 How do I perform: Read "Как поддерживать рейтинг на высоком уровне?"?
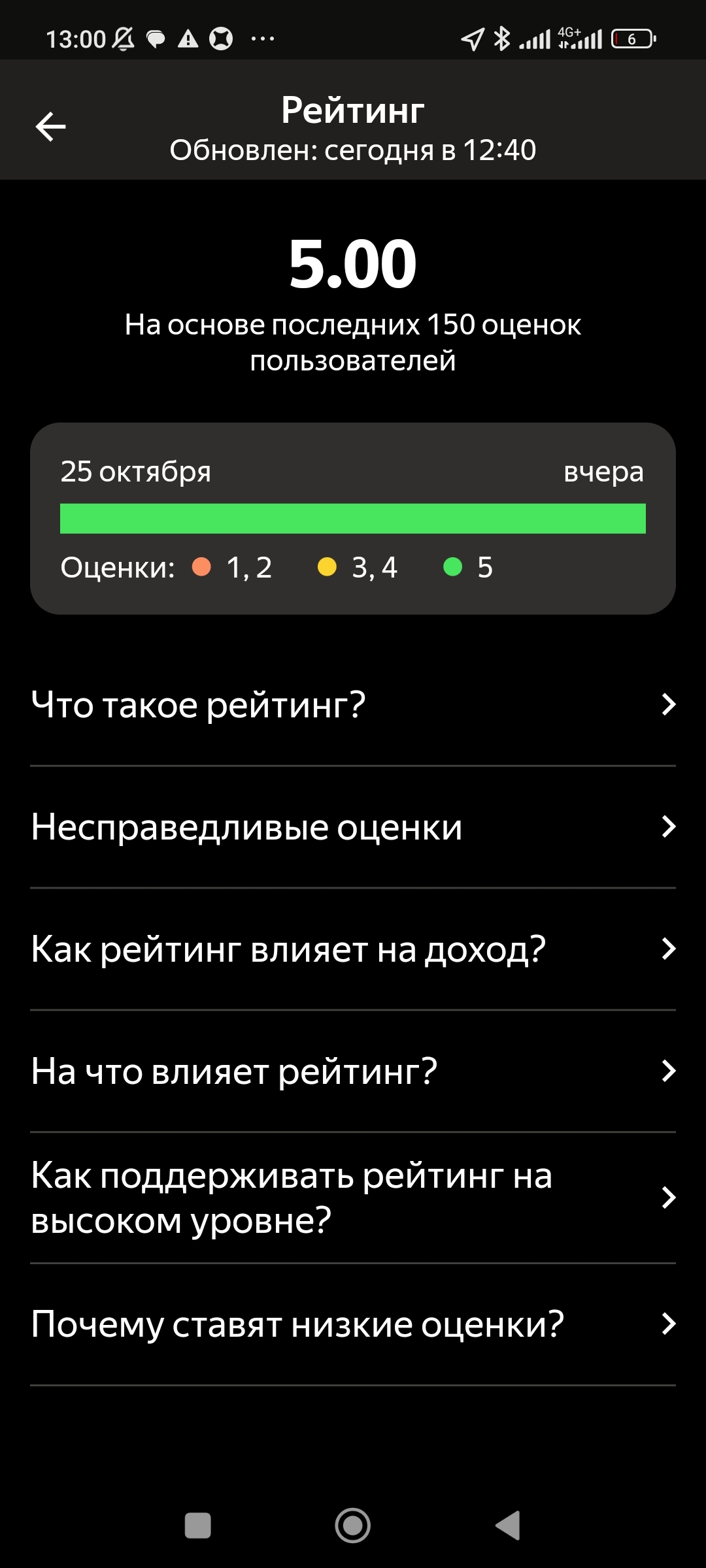point(353,1198)
